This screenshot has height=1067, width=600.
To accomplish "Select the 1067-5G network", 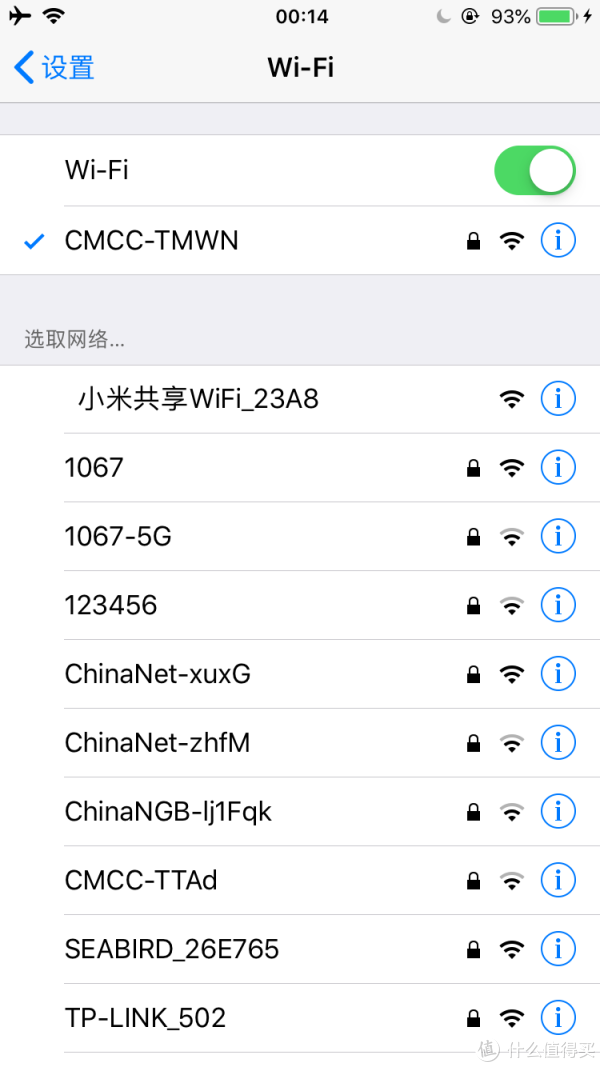I will (x=118, y=537).
